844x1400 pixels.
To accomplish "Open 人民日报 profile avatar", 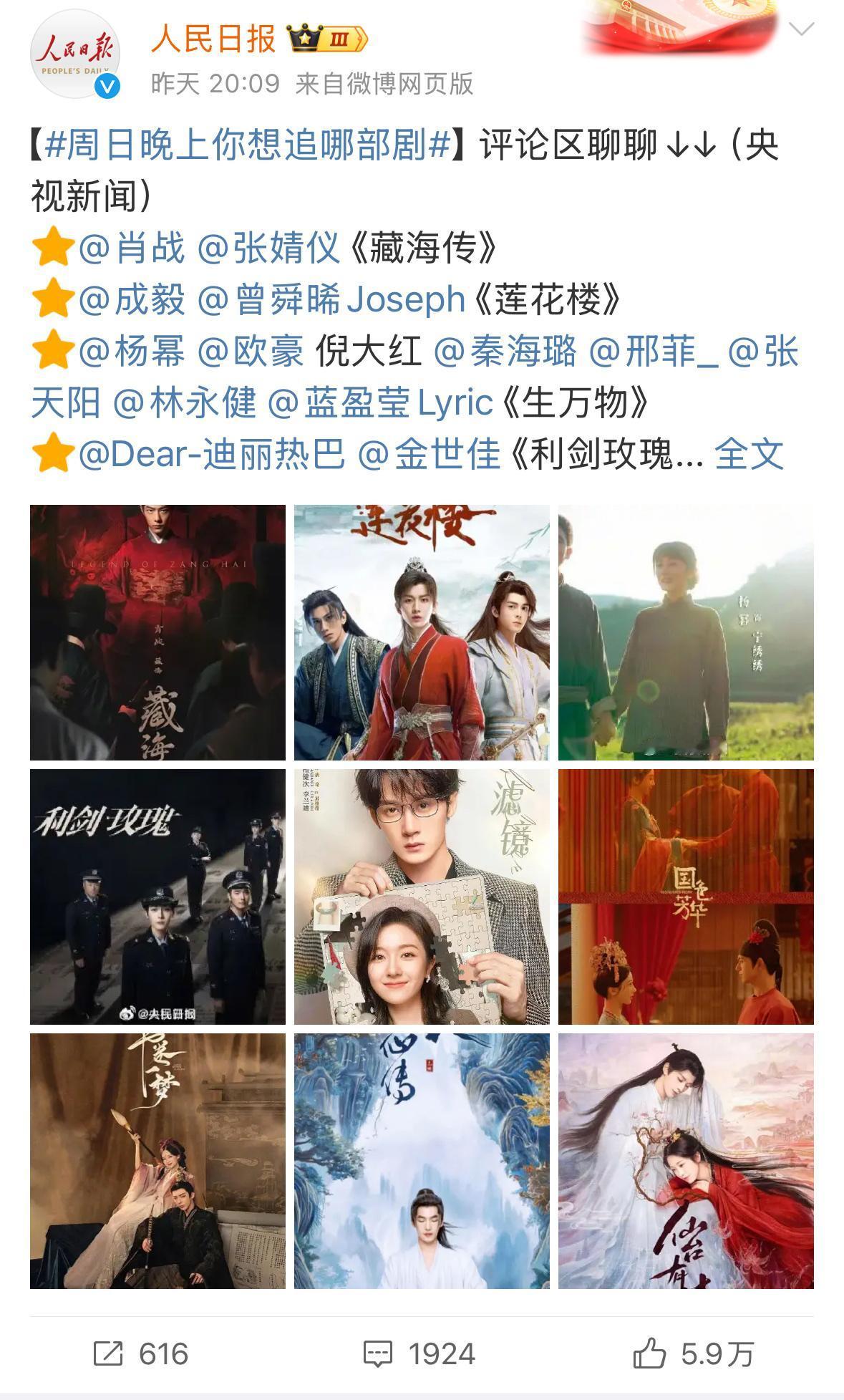I will pyautogui.click(x=74, y=54).
